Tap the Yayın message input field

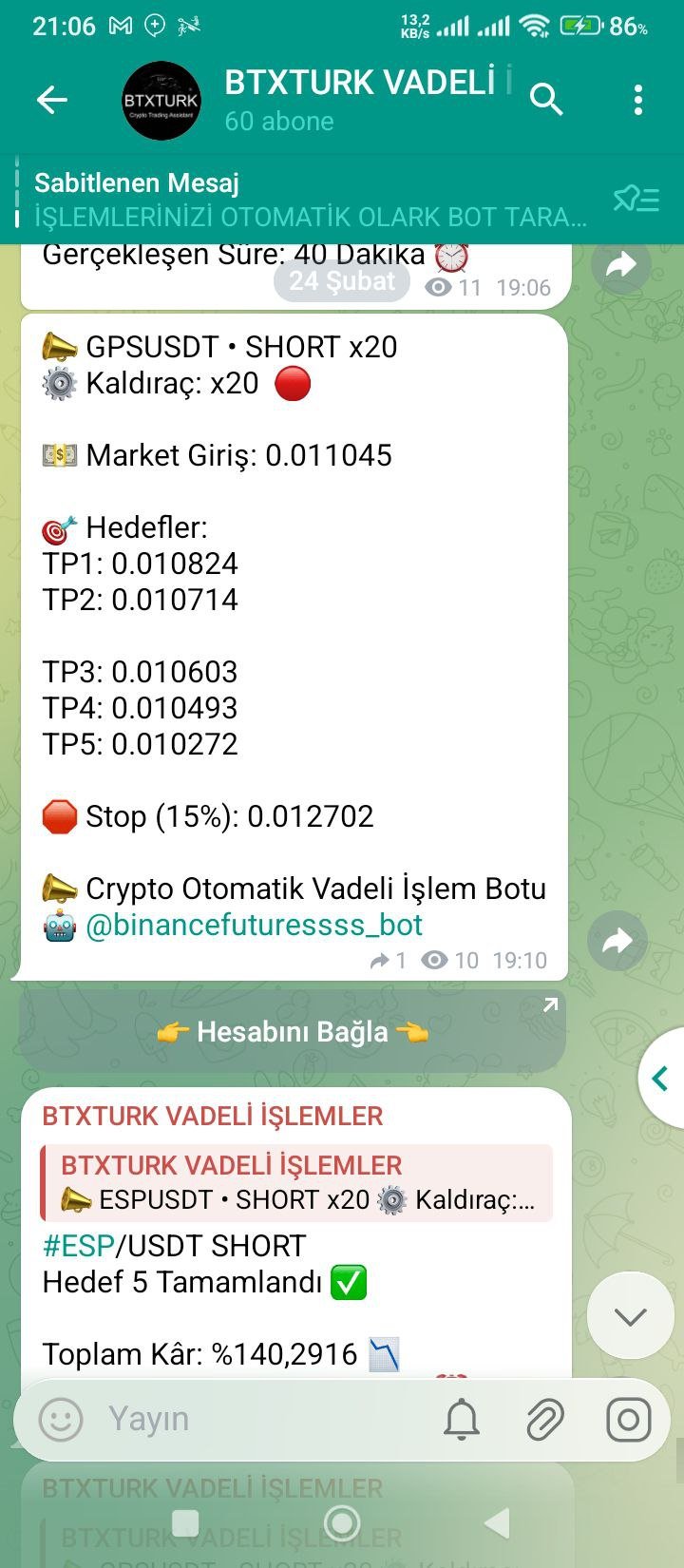[190, 1422]
